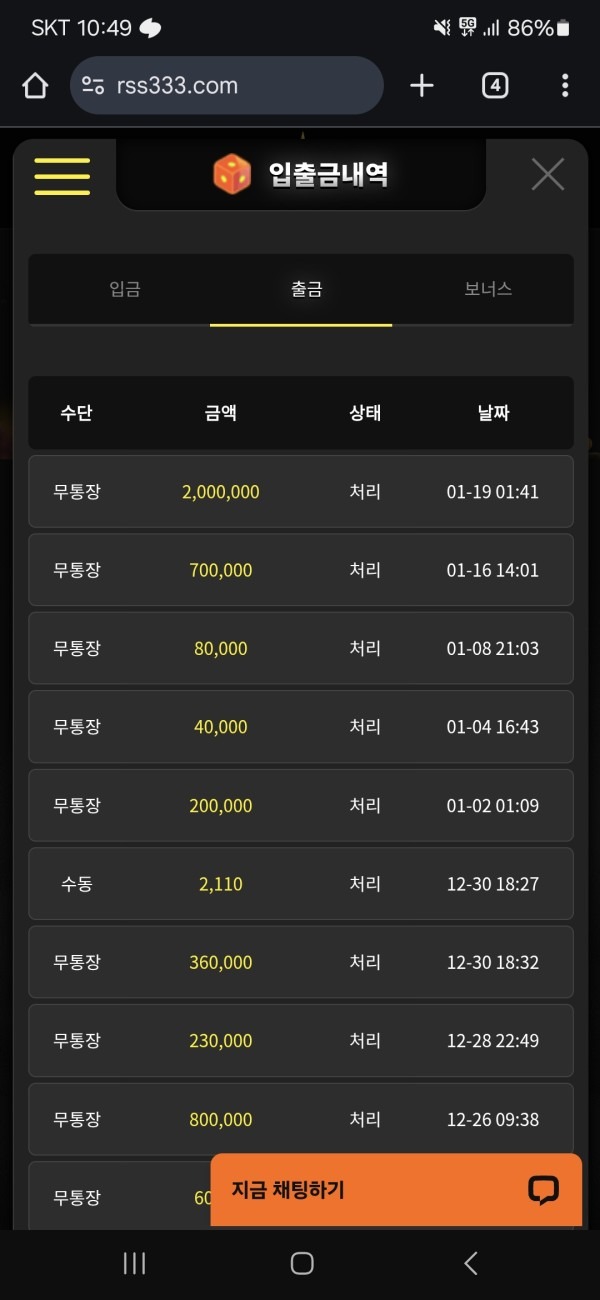
Task: Switch to the 입금 tab
Action: pyautogui.click(x=125, y=290)
